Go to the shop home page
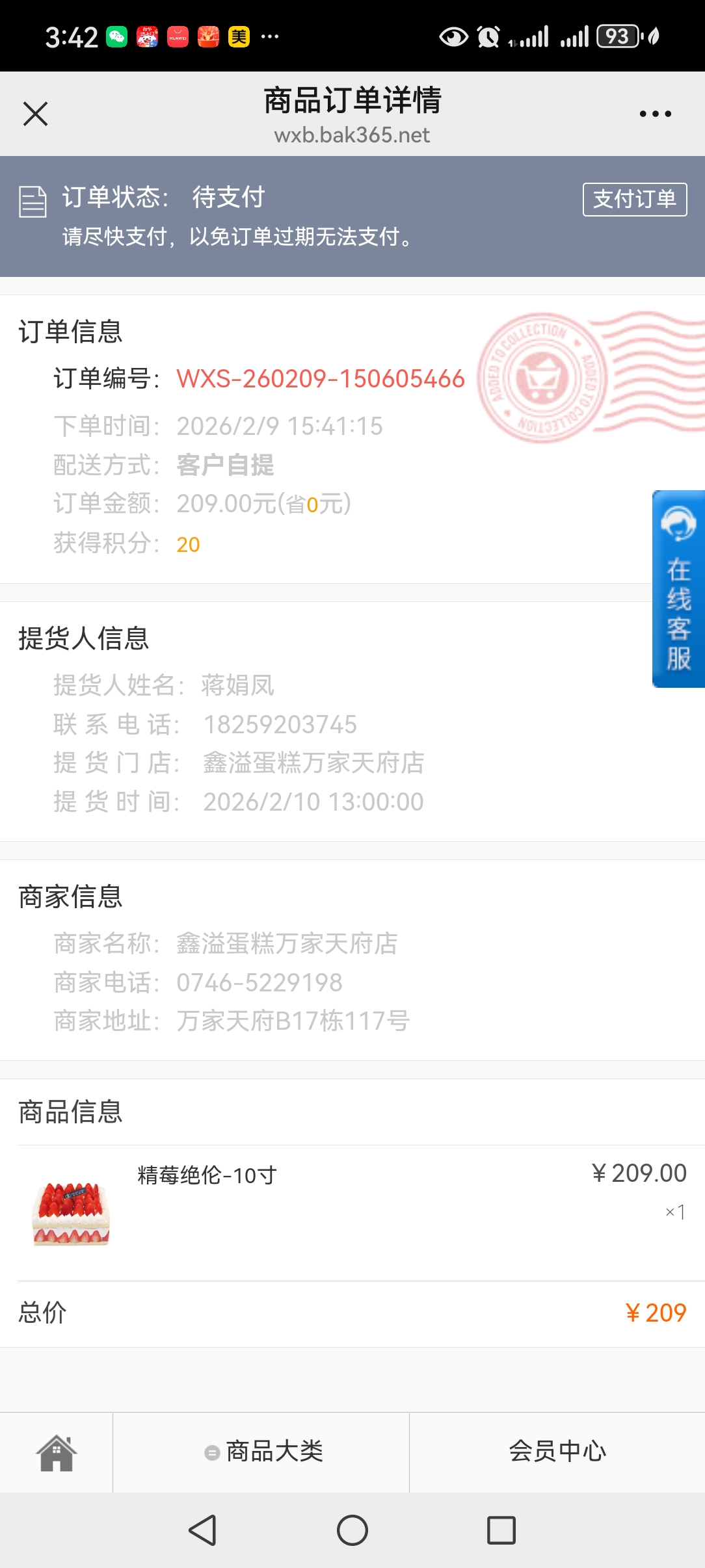Image resolution: width=705 pixels, height=1568 pixels. [57, 1452]
